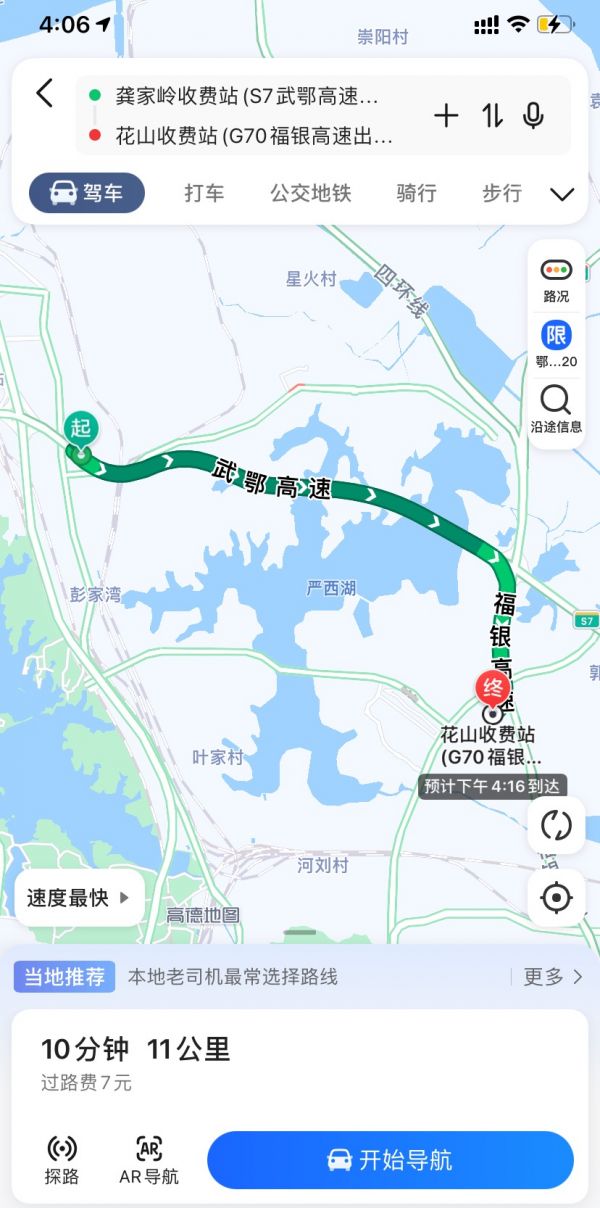Activate voice input microphone
600x1208 pixels.
click(x=534, y=116)
